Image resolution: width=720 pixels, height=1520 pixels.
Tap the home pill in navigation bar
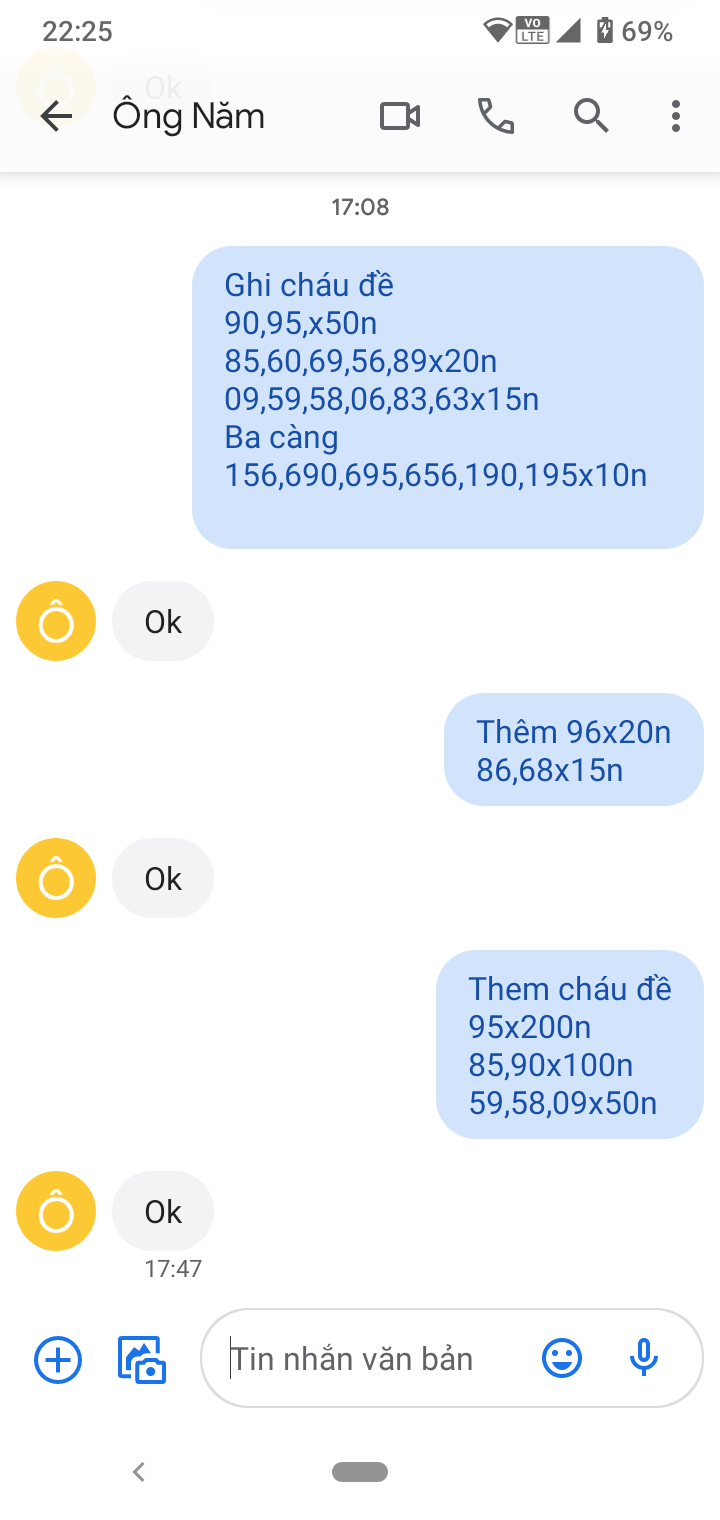tap(360, 1471)
